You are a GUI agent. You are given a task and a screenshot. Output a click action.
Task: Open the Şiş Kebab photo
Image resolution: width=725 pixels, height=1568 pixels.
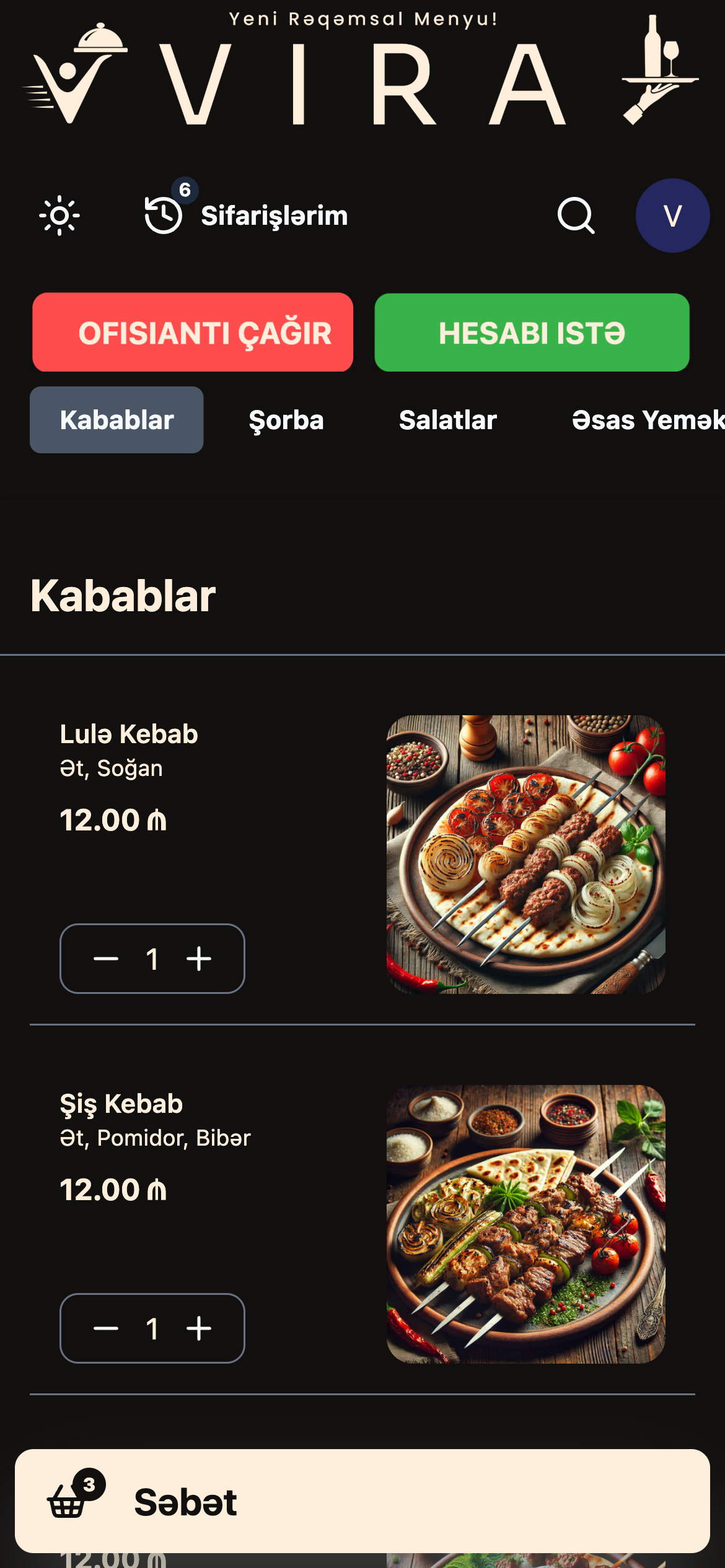click(525, 1224)
